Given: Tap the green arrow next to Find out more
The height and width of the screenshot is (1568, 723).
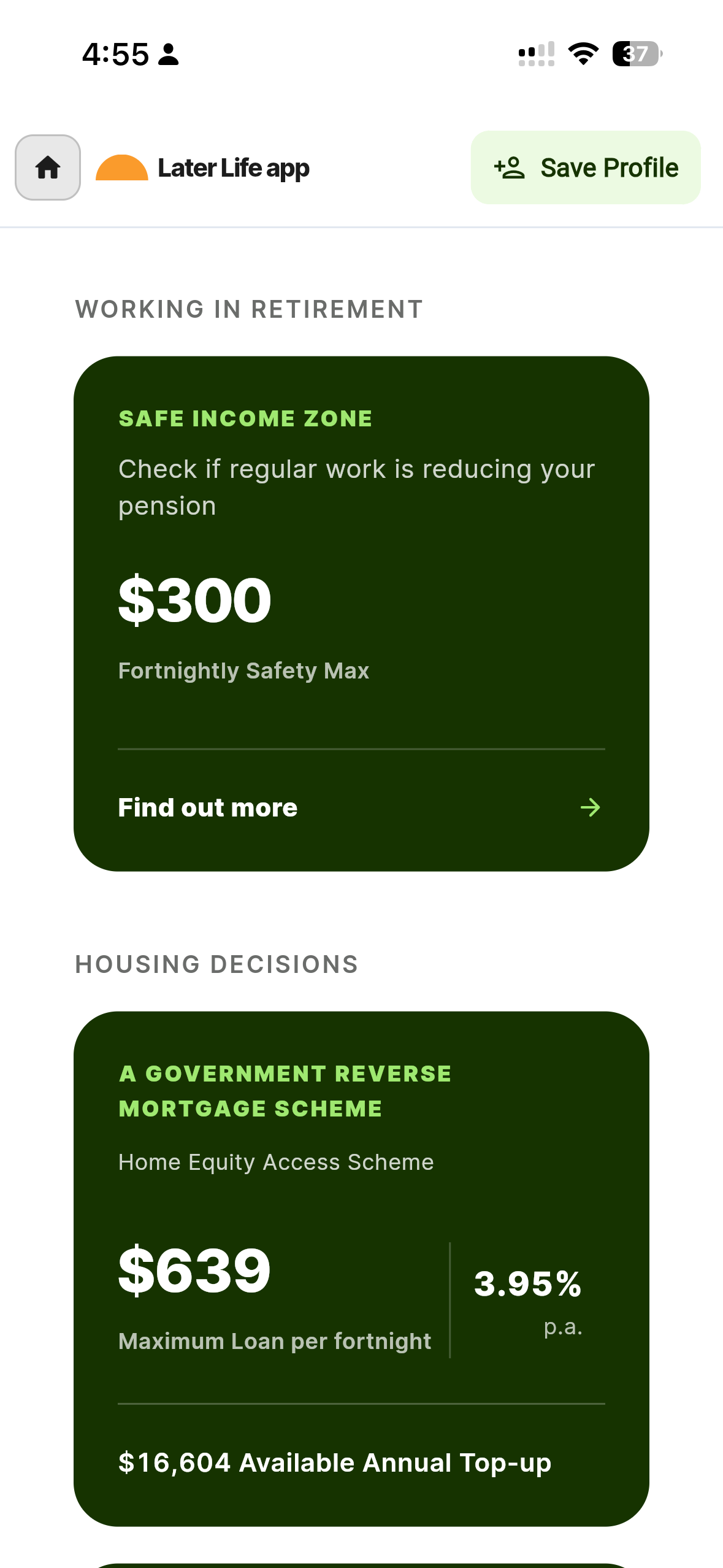Looking at the screenshot, I should pyautogui.click(x=589, y=808).
